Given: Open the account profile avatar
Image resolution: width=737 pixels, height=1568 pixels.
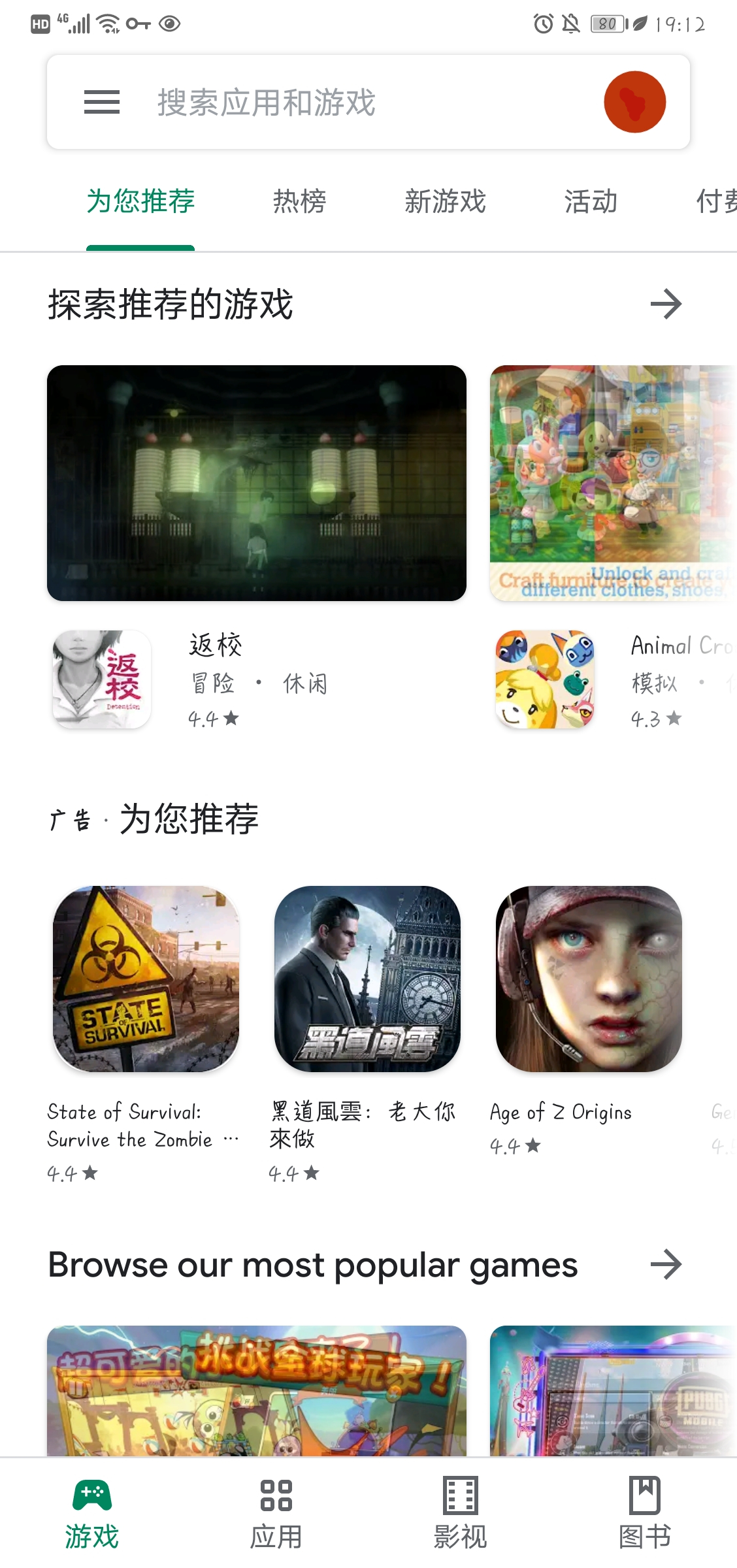Looking at the screenshot, I should pos(634,103).
